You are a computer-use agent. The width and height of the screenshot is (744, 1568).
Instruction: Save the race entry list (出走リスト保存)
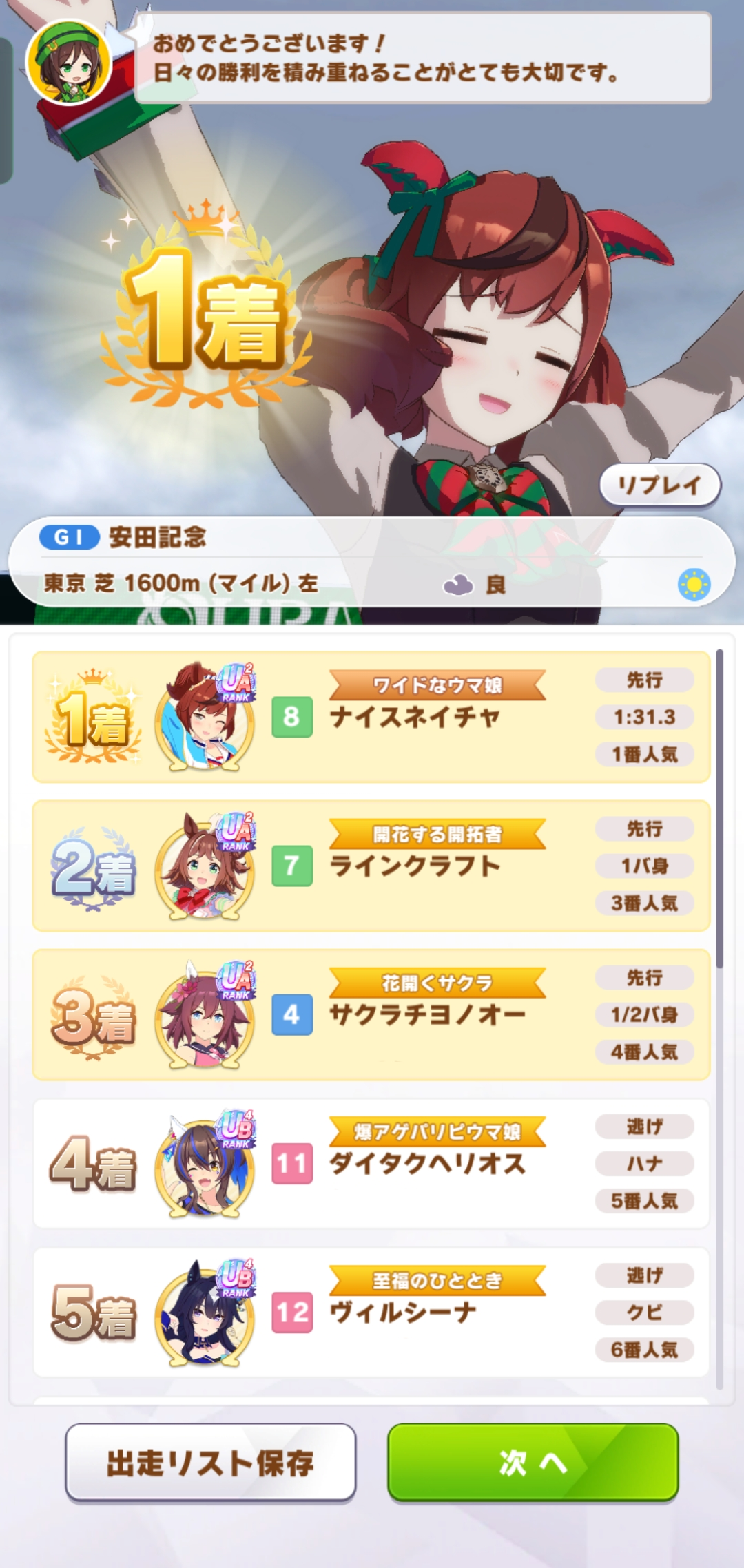(211, 1462)
